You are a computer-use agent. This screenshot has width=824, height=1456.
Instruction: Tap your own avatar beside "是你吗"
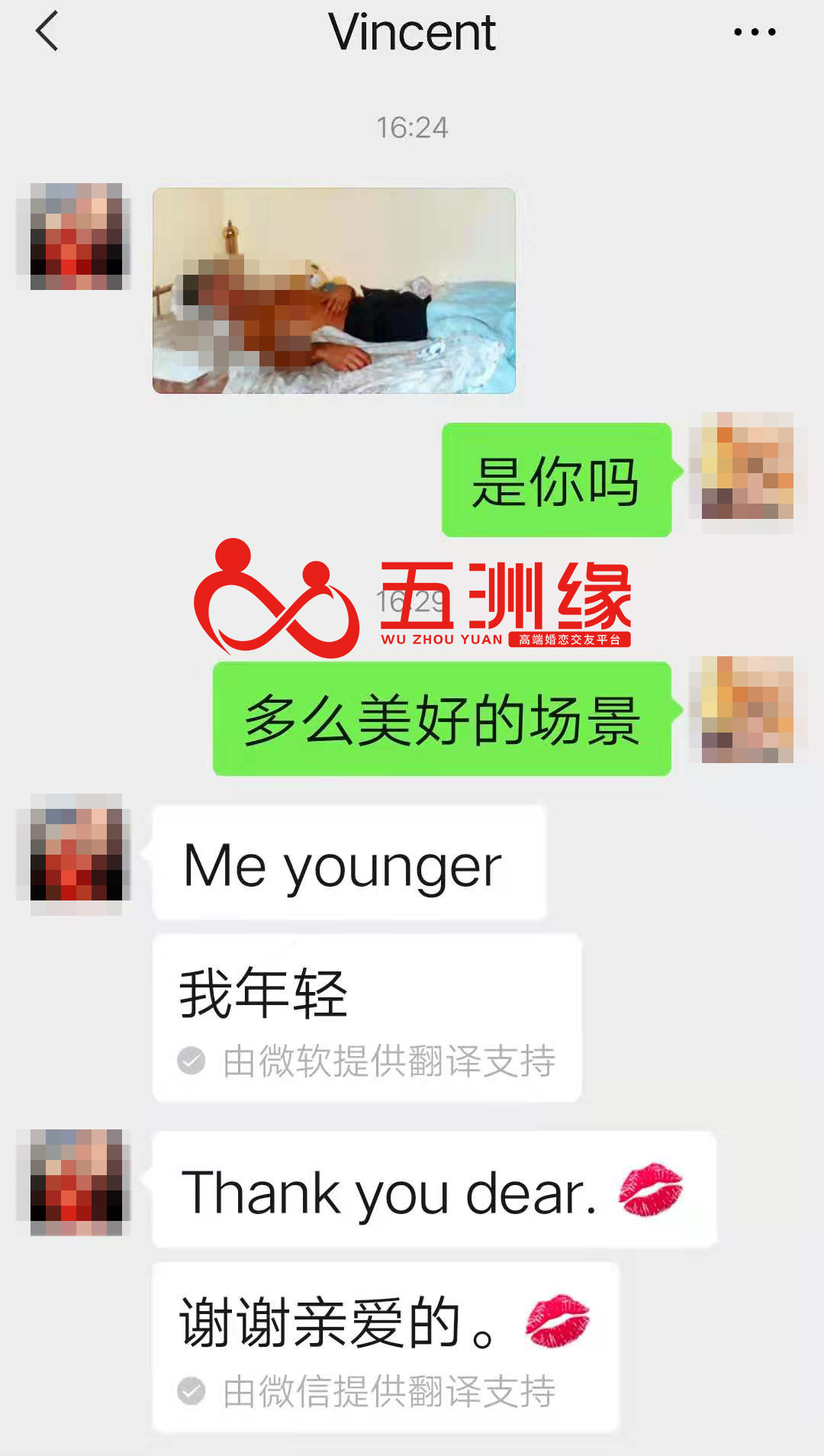pos(747,465)
